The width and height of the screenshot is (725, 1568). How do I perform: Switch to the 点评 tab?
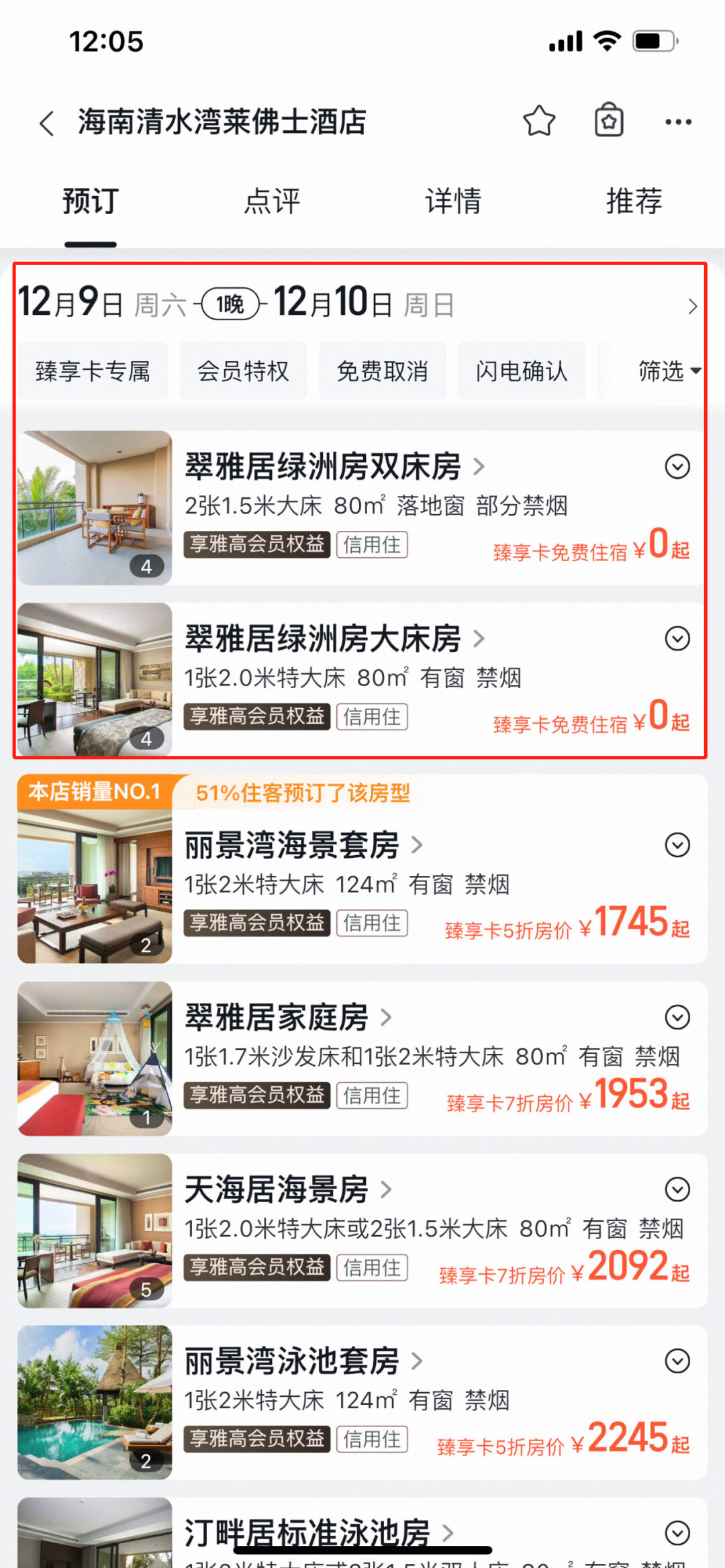pyautogui.click(x=272, y=201)
